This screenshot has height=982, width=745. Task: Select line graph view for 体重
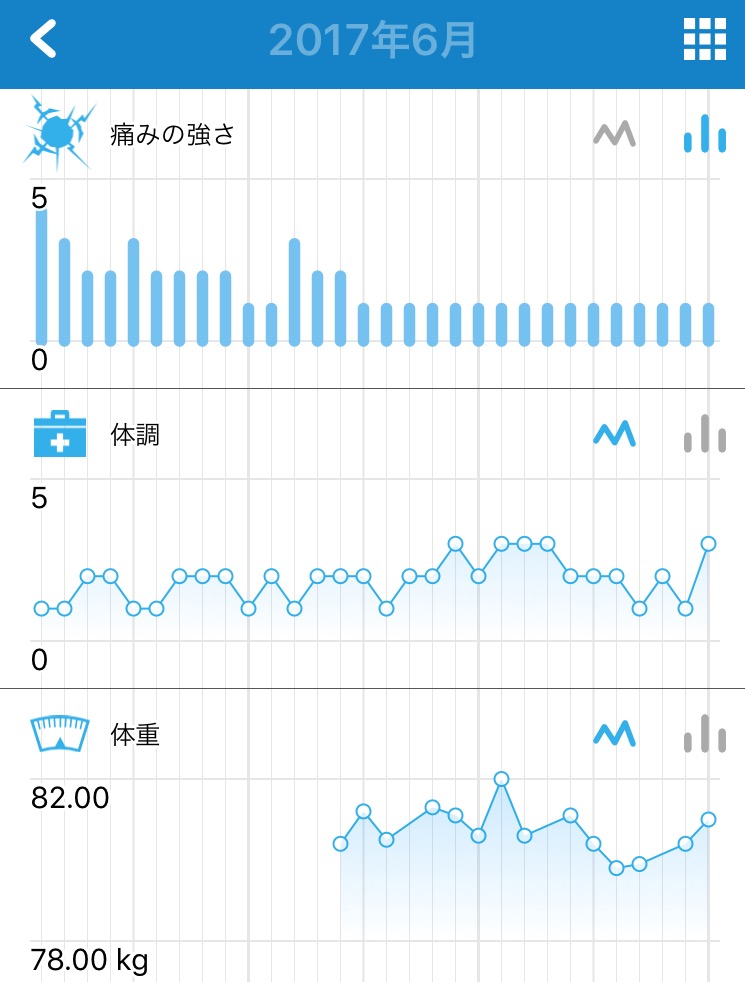pyautogui.click(x=615, y=734)
